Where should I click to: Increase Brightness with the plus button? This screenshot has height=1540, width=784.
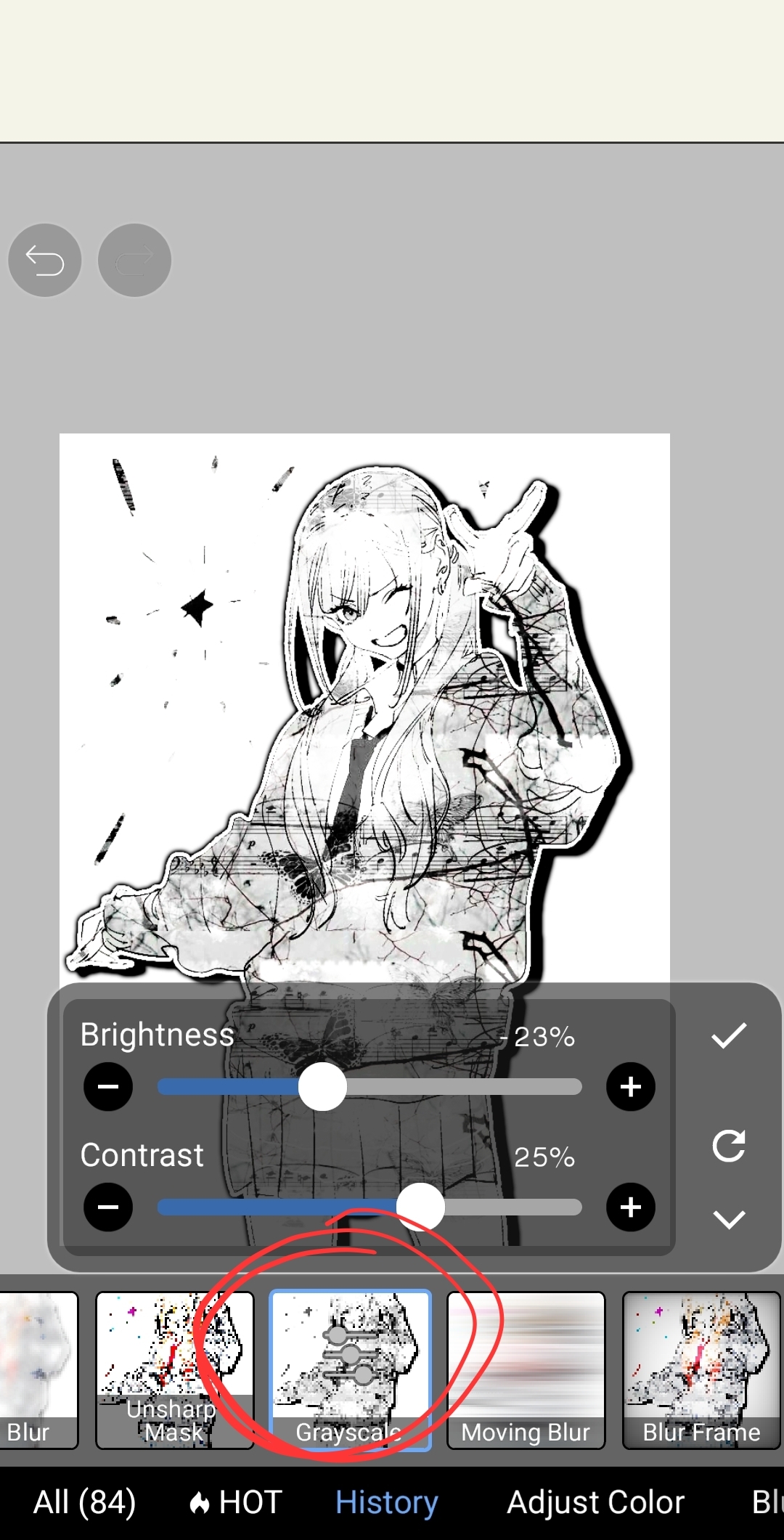coord(630,1087)
